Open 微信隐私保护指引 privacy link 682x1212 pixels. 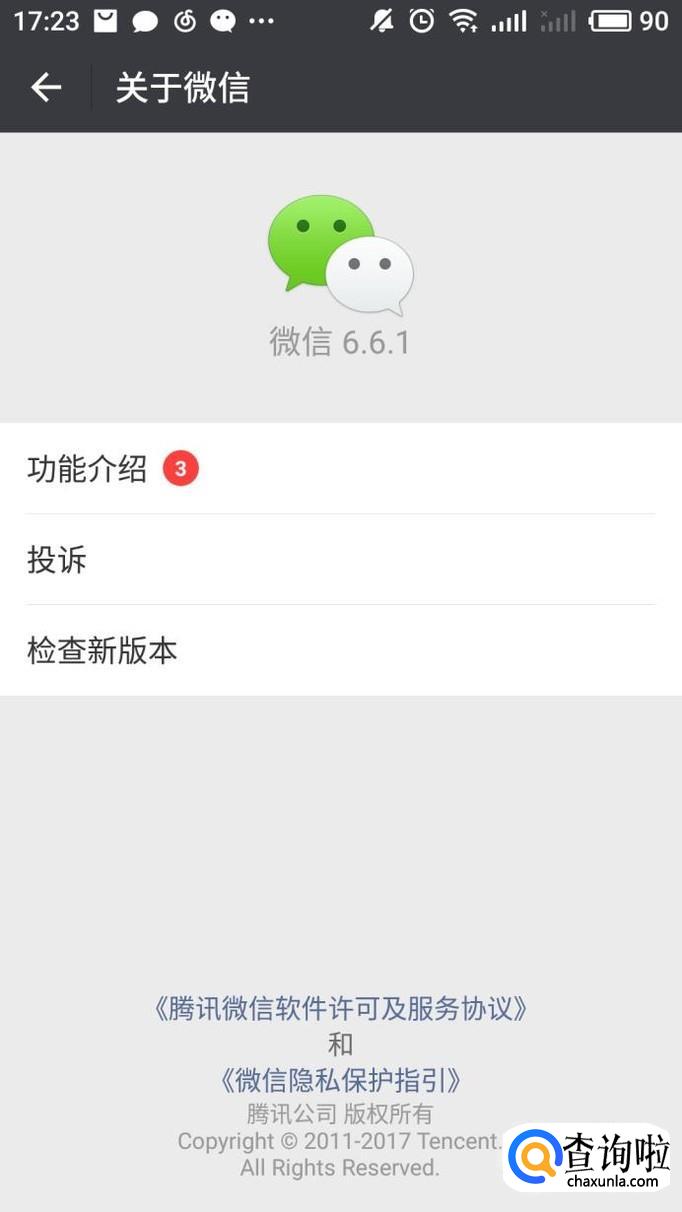[x=340, y=1080]
